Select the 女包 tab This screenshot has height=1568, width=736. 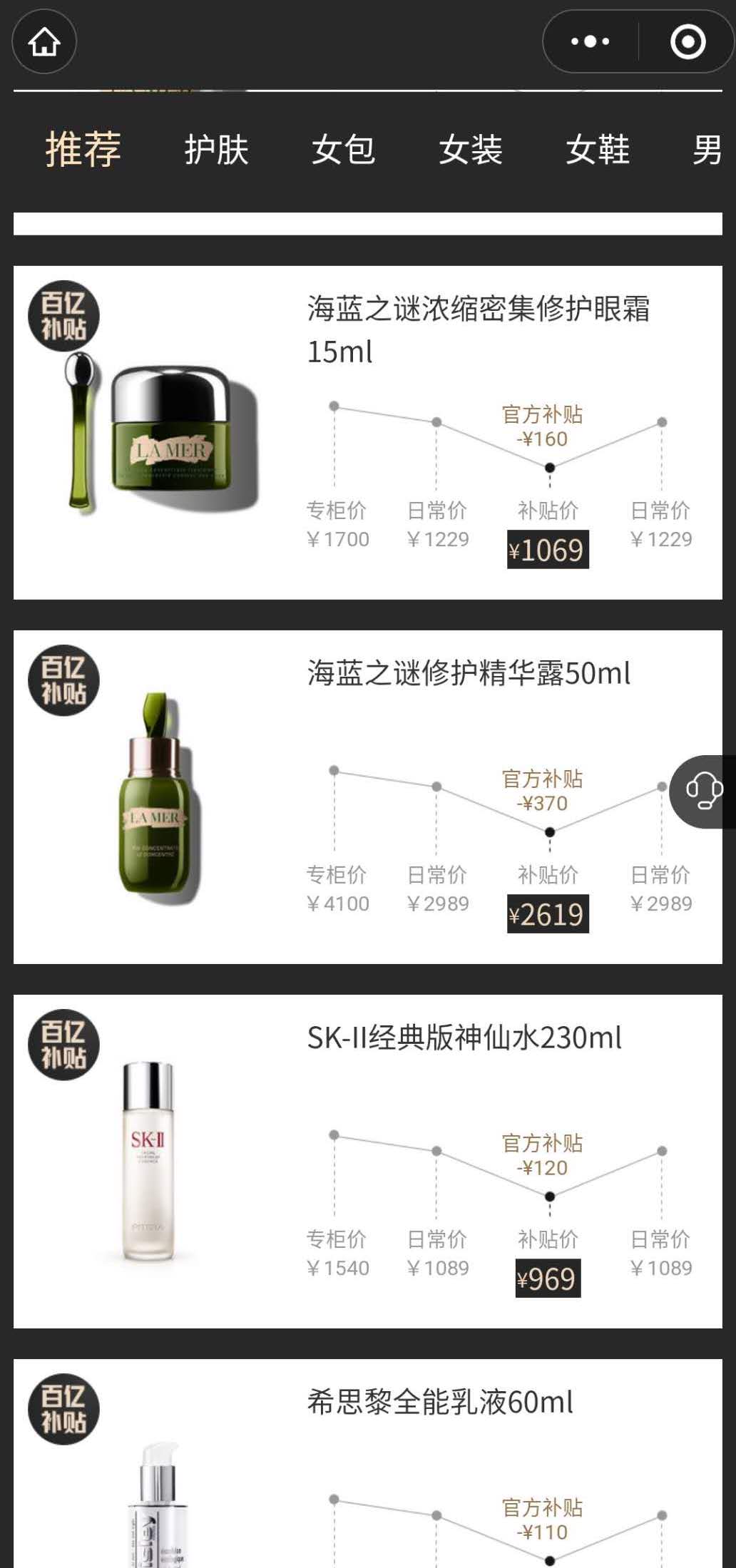[x=343, y=150]
